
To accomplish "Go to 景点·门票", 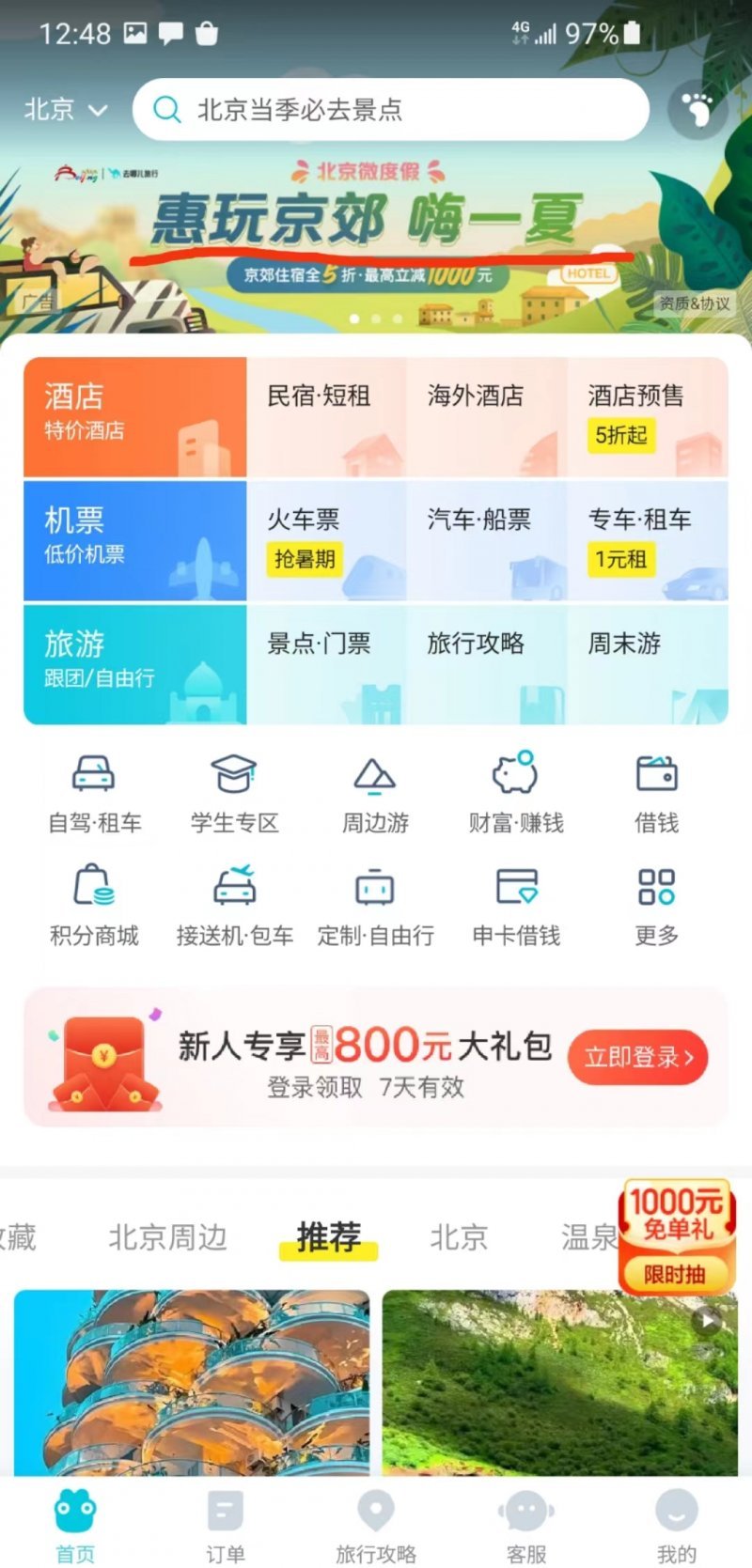I will (x=324, y=664).
